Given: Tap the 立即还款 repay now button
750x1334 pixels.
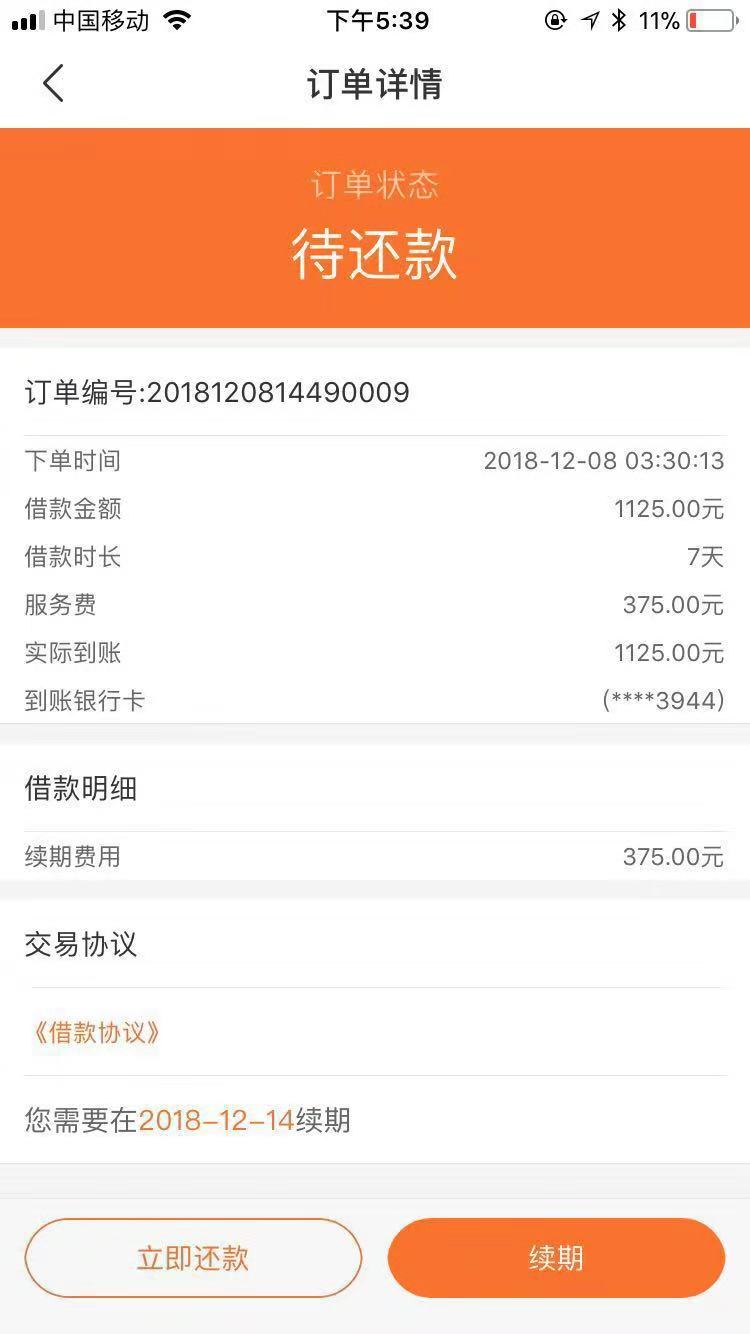Looking at the screenshot, I should [x=193, y=1258].
